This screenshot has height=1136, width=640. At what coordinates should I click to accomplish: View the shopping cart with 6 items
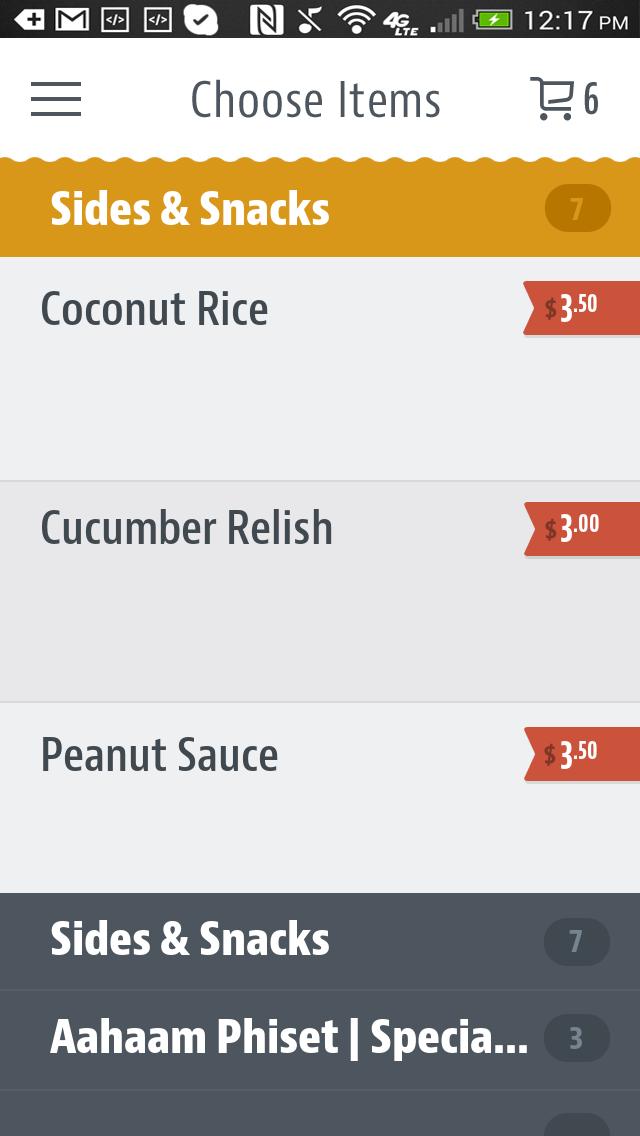[563, 99]
